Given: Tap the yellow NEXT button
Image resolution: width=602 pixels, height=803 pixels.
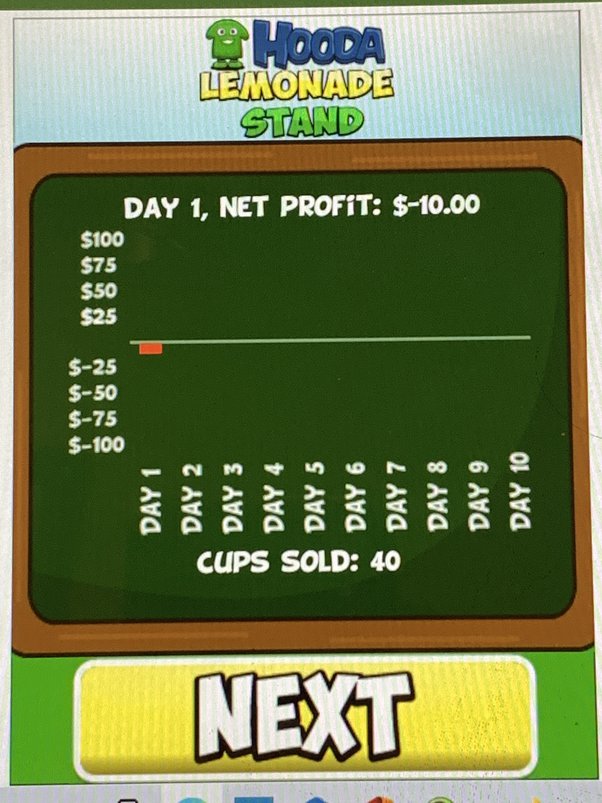Looking at the screenshot, I should click(305, 716).
